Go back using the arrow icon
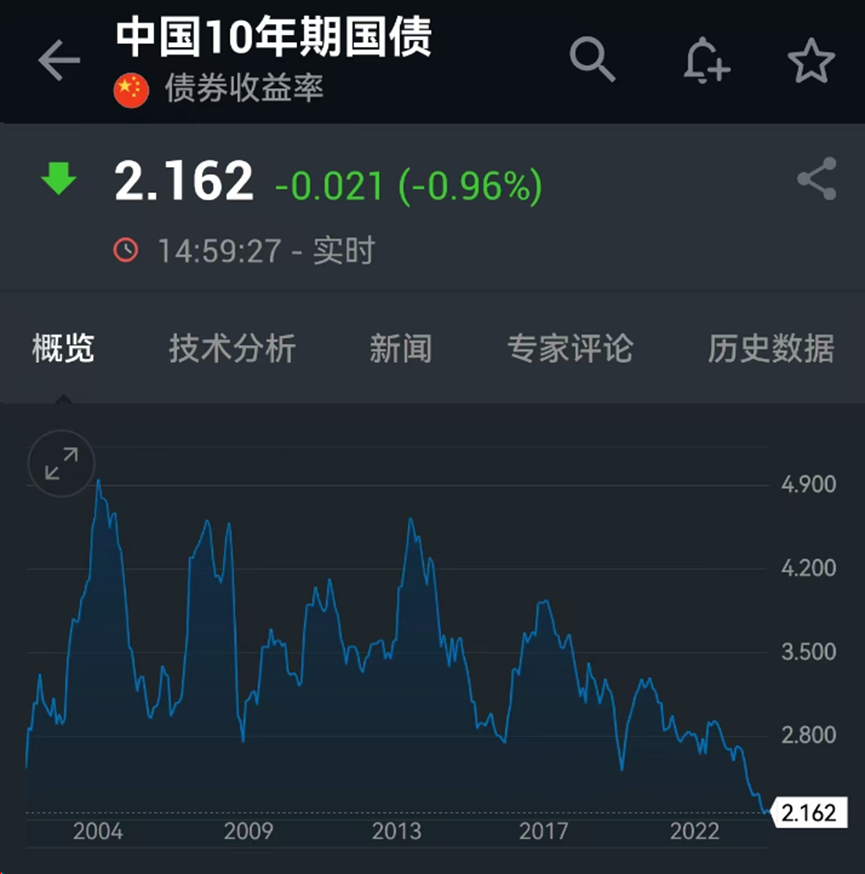The image size is (865, 874). click(x=59, y=62)
